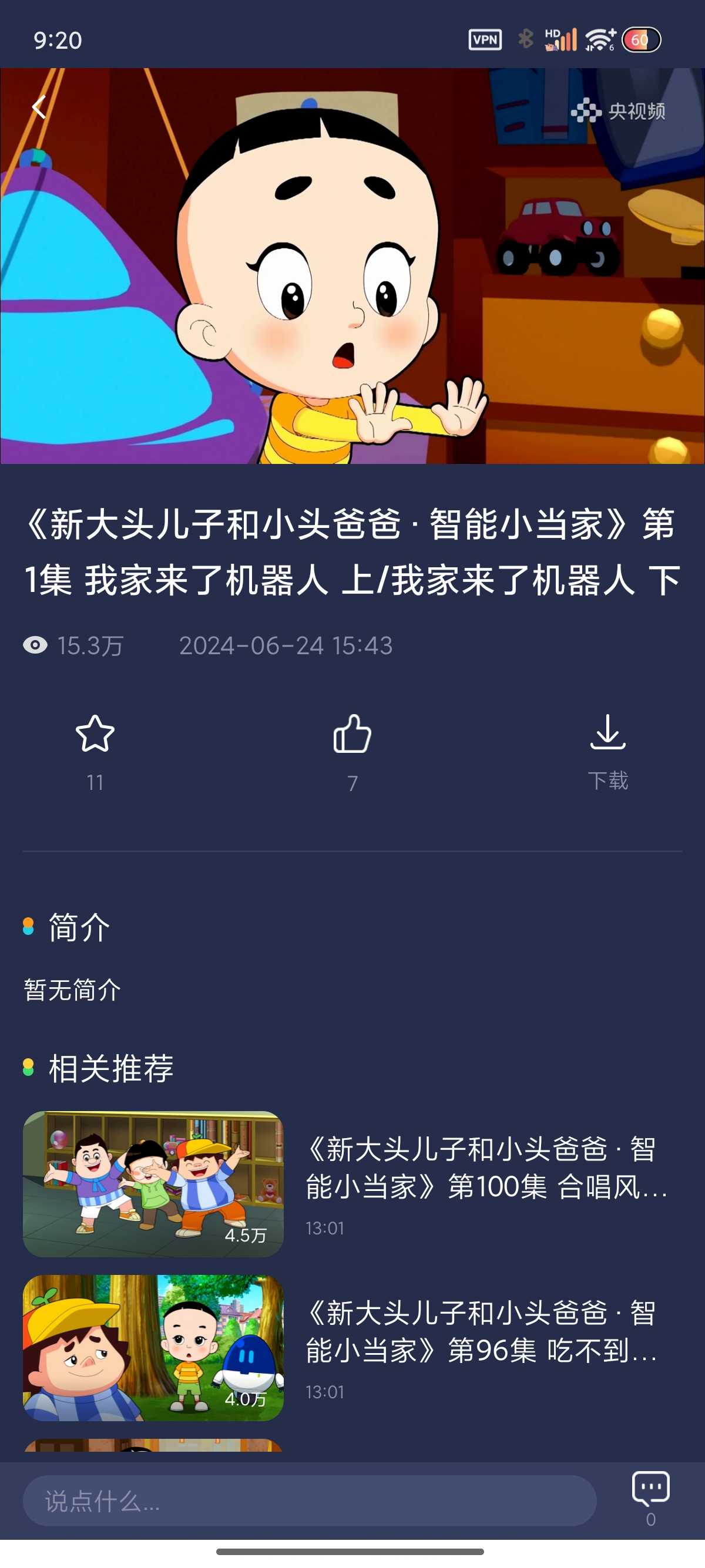Like this video with the thumbs-up
The height and width of the screenshot is (1568, 705).
[x=352, y=735]
